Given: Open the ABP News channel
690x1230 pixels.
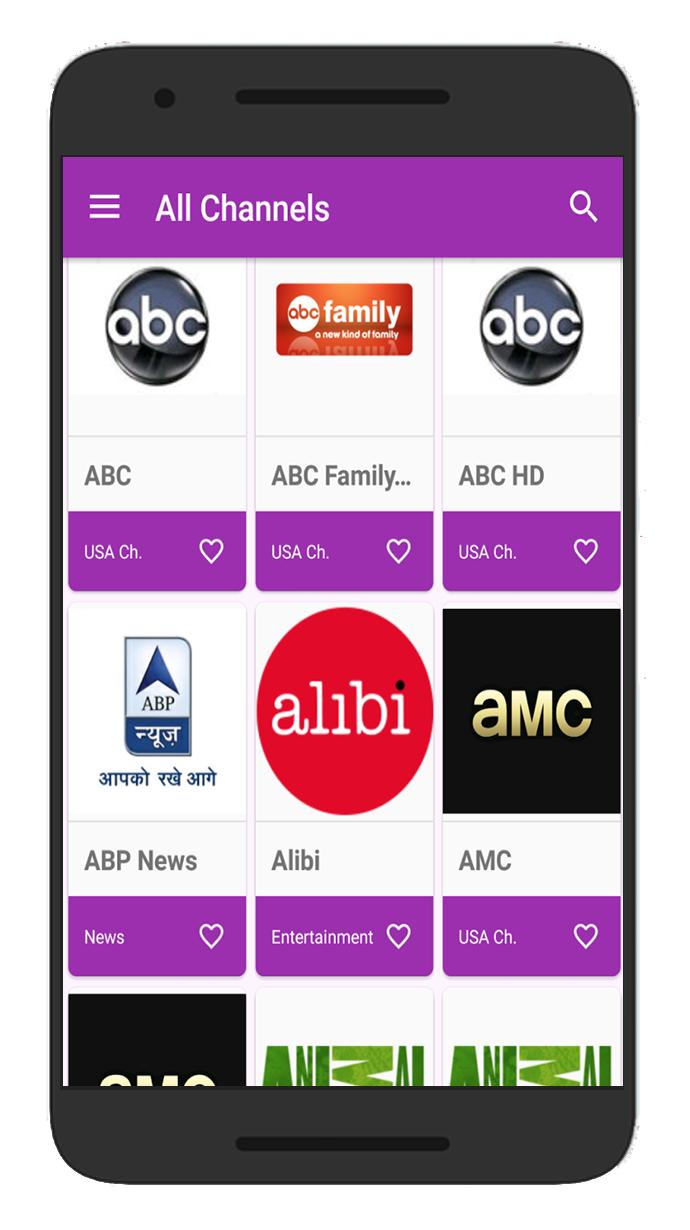Looking at the screenshot, I should coord(156,712).
